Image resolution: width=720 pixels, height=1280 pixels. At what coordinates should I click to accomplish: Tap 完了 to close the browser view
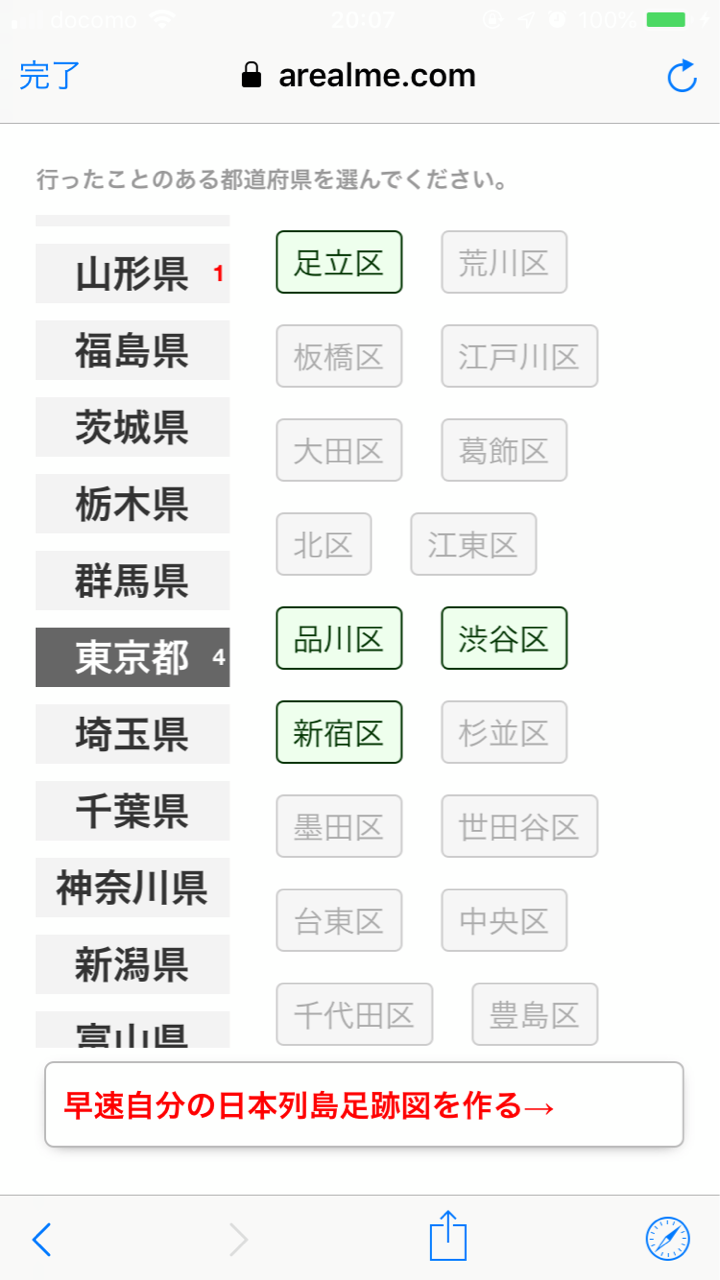tap(50, 76)
